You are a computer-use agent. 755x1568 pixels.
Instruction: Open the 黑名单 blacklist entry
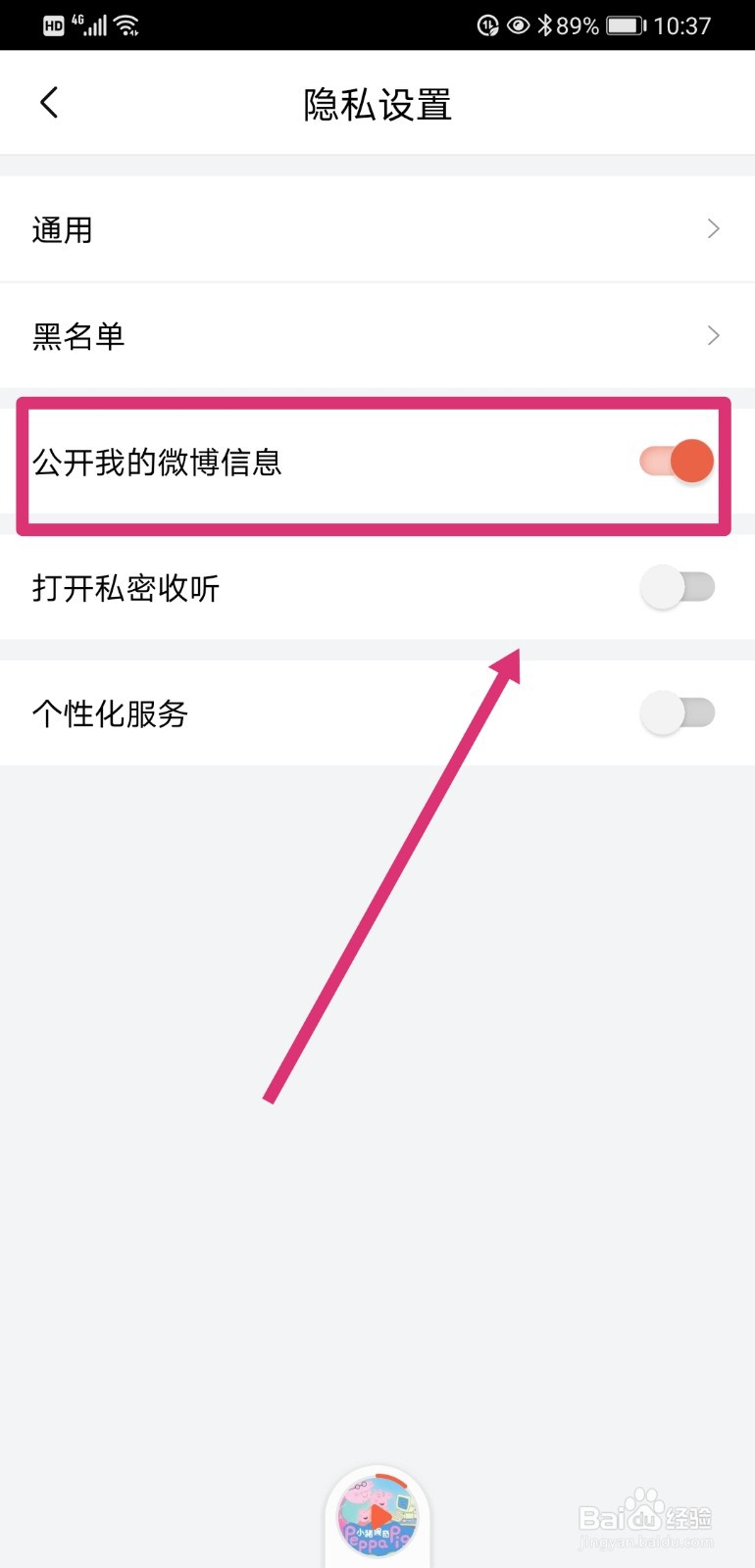[x=77, y=335]
